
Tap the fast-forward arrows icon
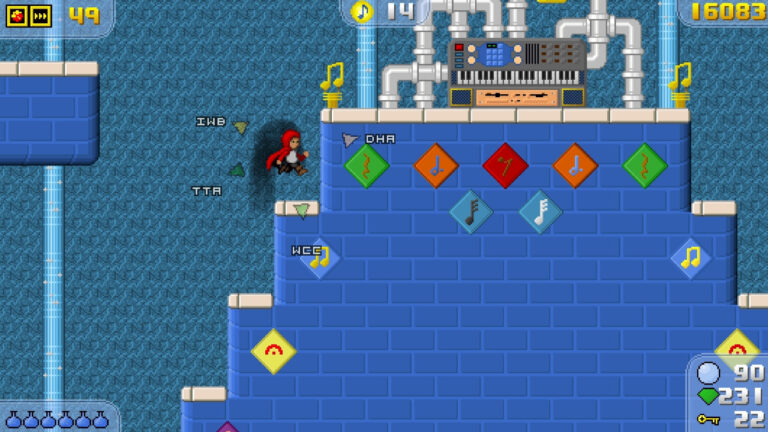(40, 15)
